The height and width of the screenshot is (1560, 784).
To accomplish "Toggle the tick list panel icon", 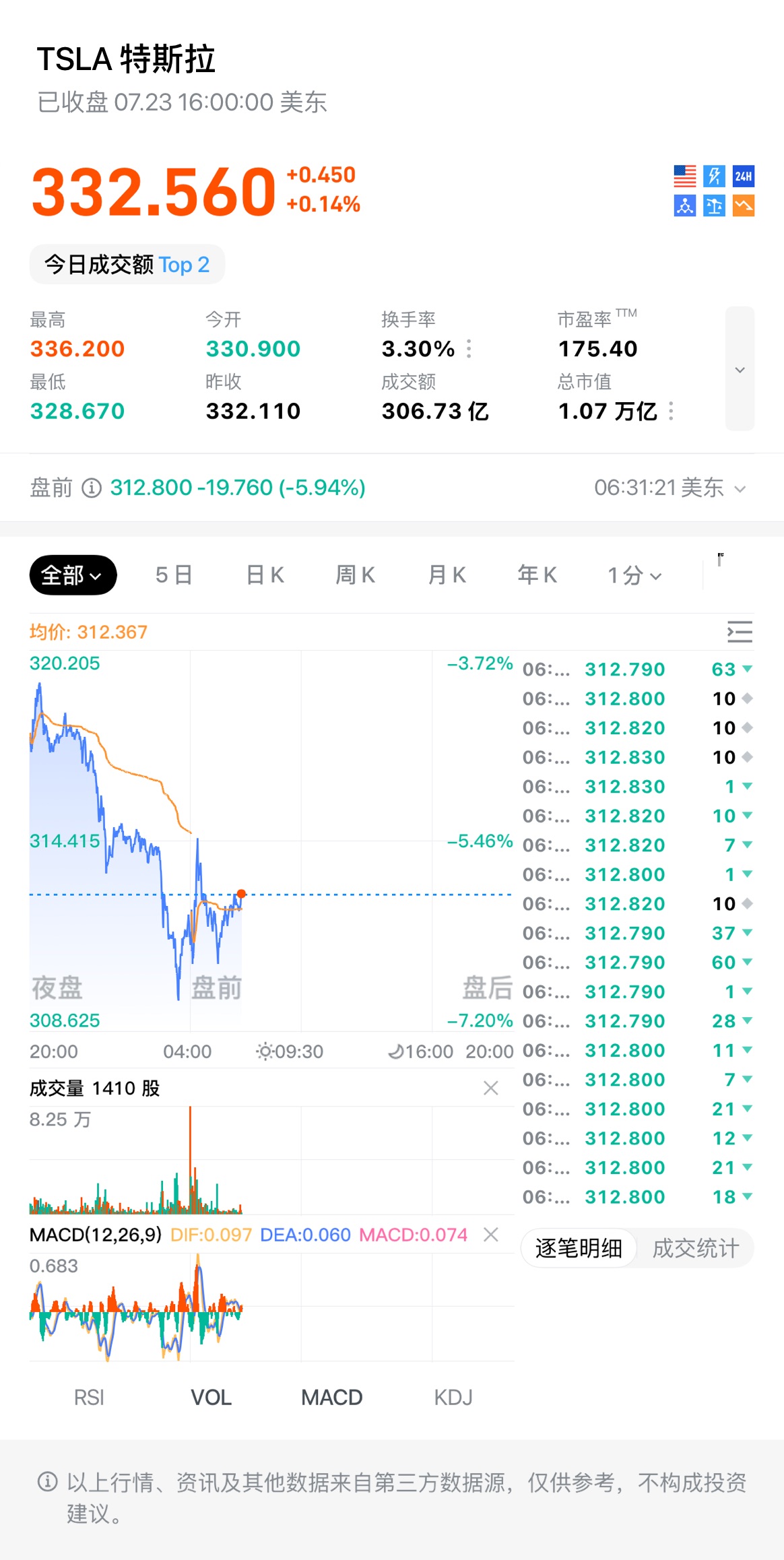I will pos(740,632).
